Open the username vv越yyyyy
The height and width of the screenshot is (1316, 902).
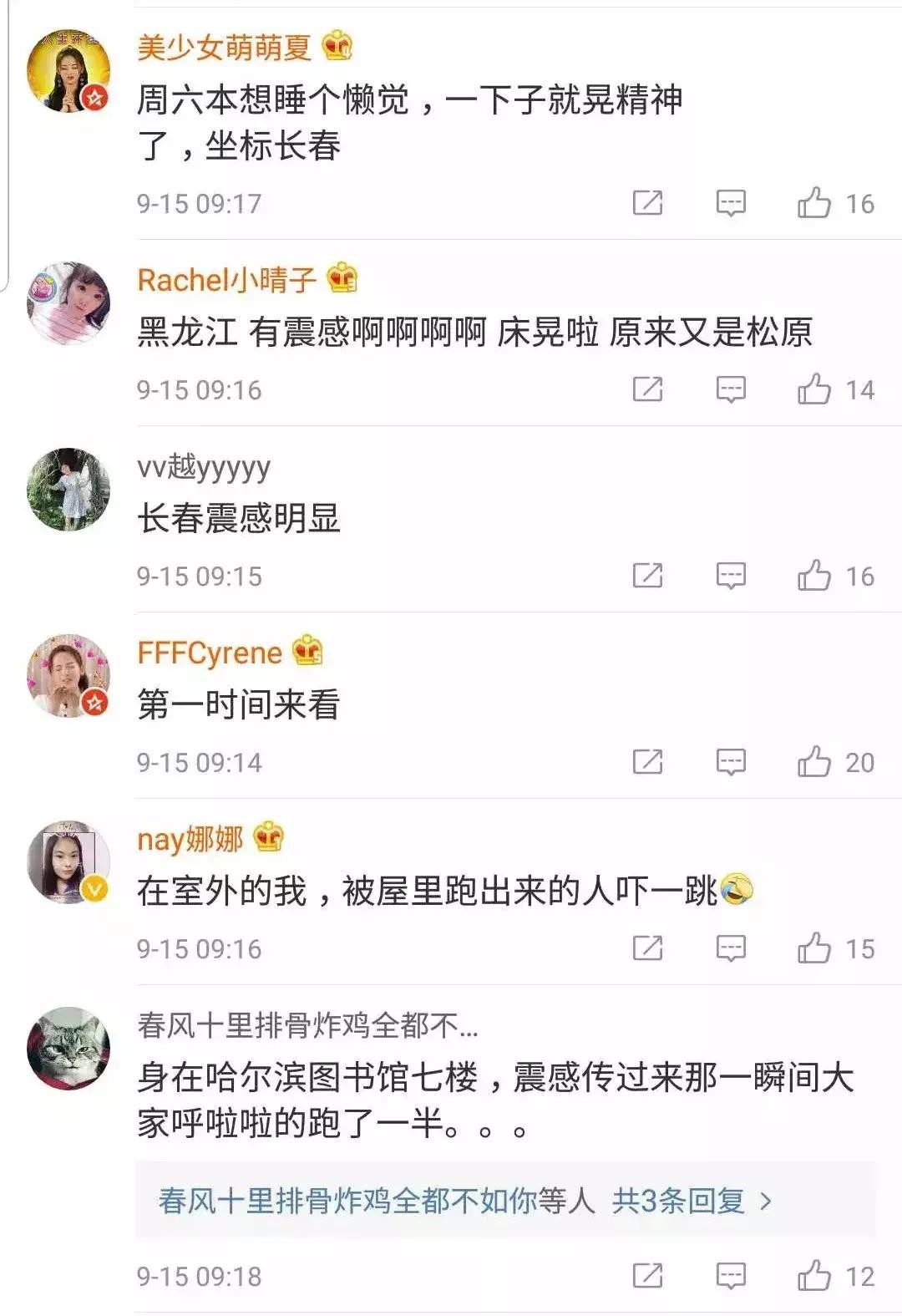tap(204, 466)
